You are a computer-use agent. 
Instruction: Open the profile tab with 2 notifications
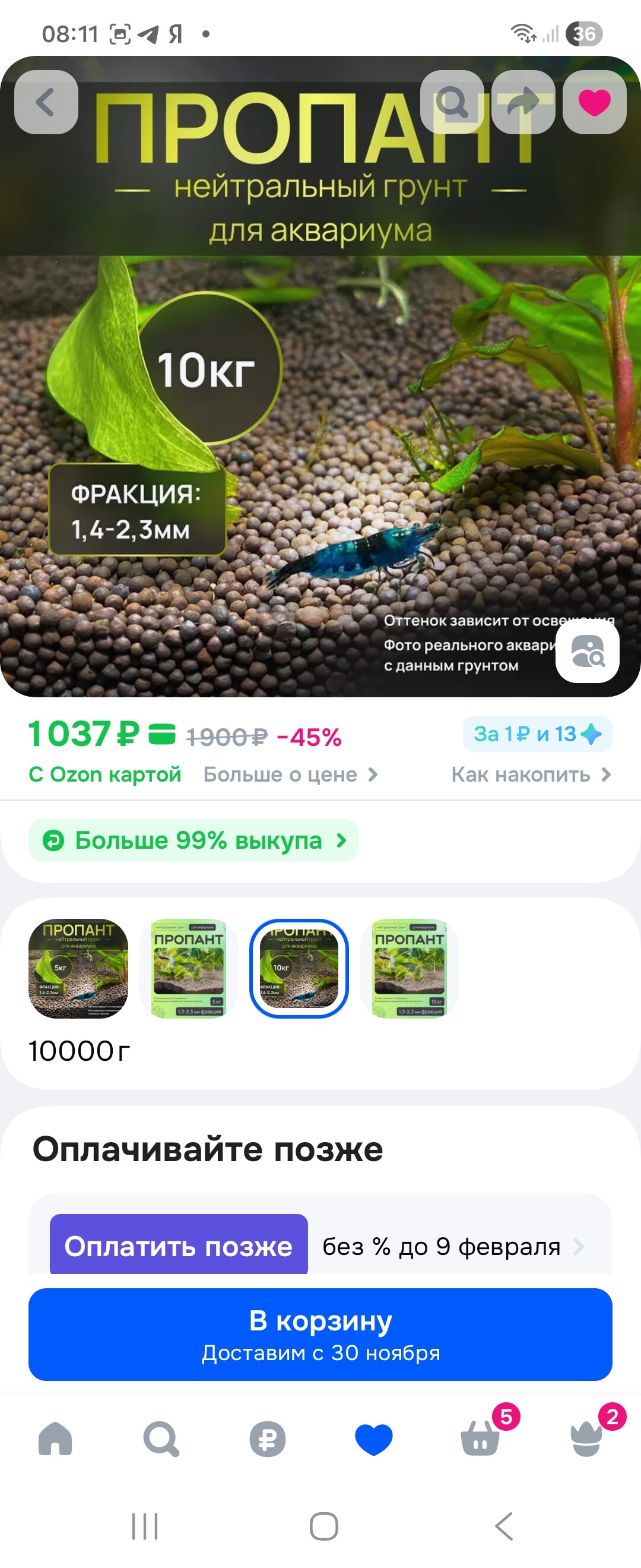(x=586, y=1439)
